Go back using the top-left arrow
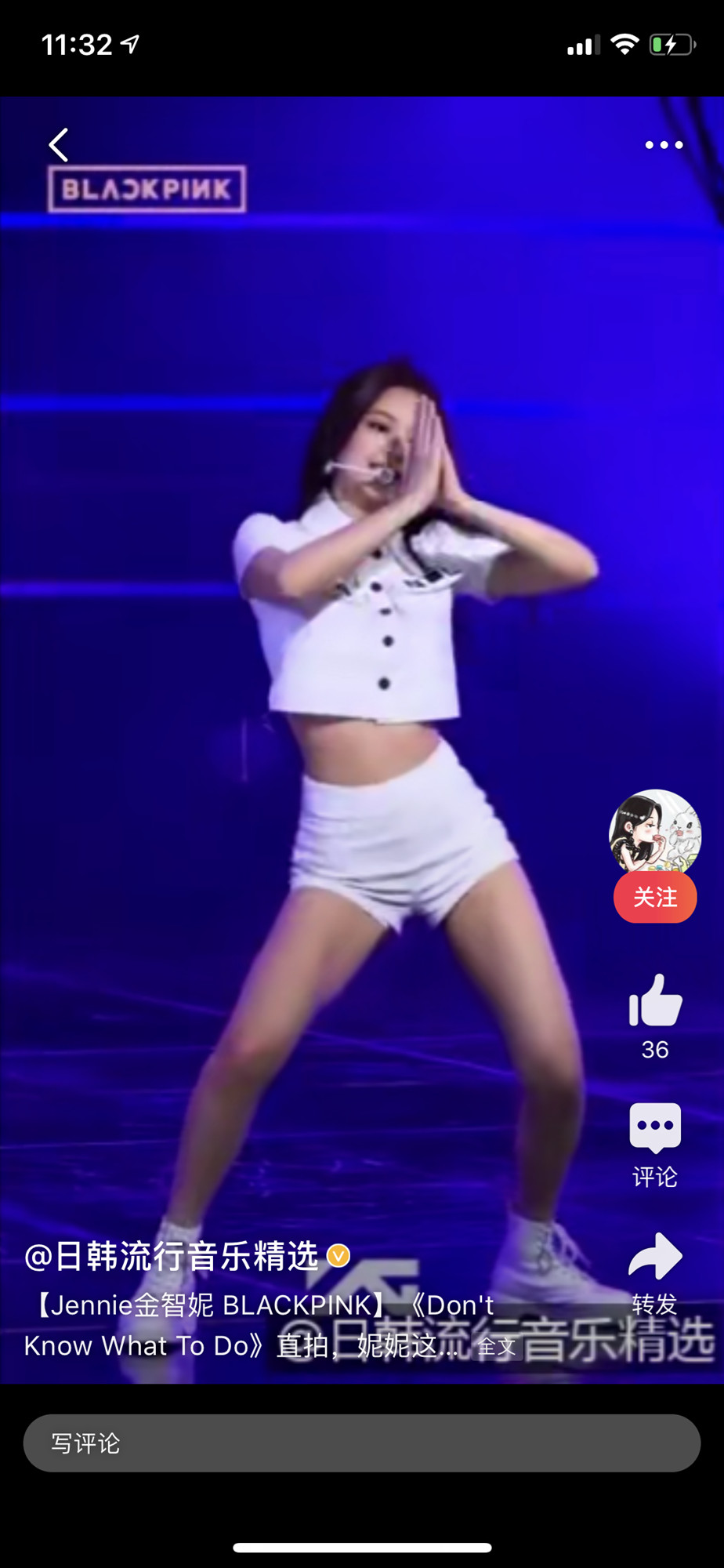 click(59, 145)
